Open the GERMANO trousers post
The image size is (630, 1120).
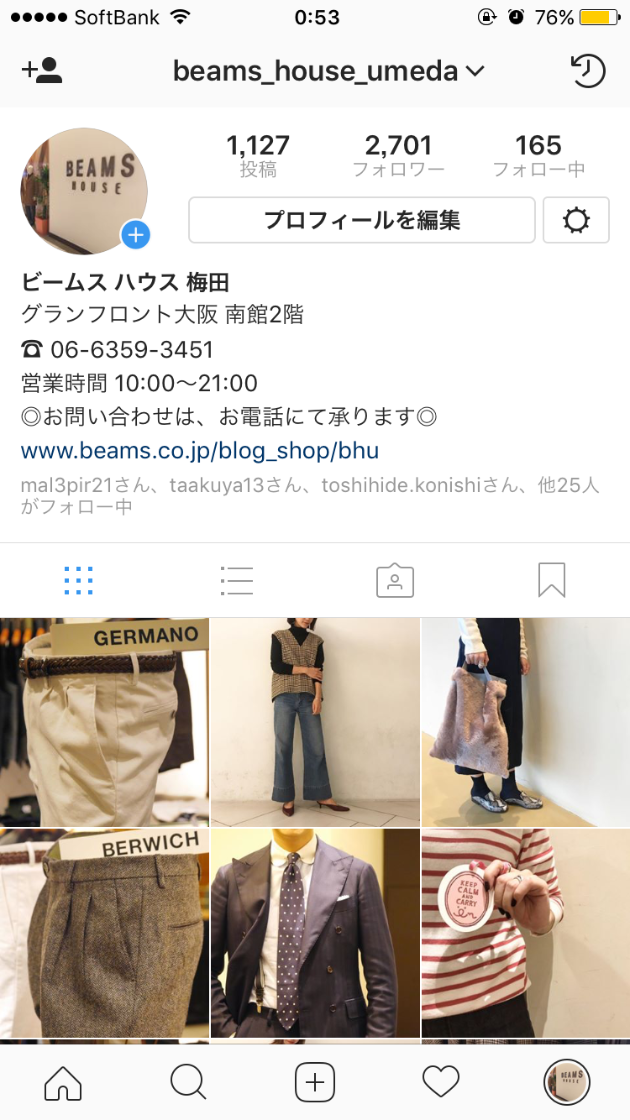coord(104,722)
